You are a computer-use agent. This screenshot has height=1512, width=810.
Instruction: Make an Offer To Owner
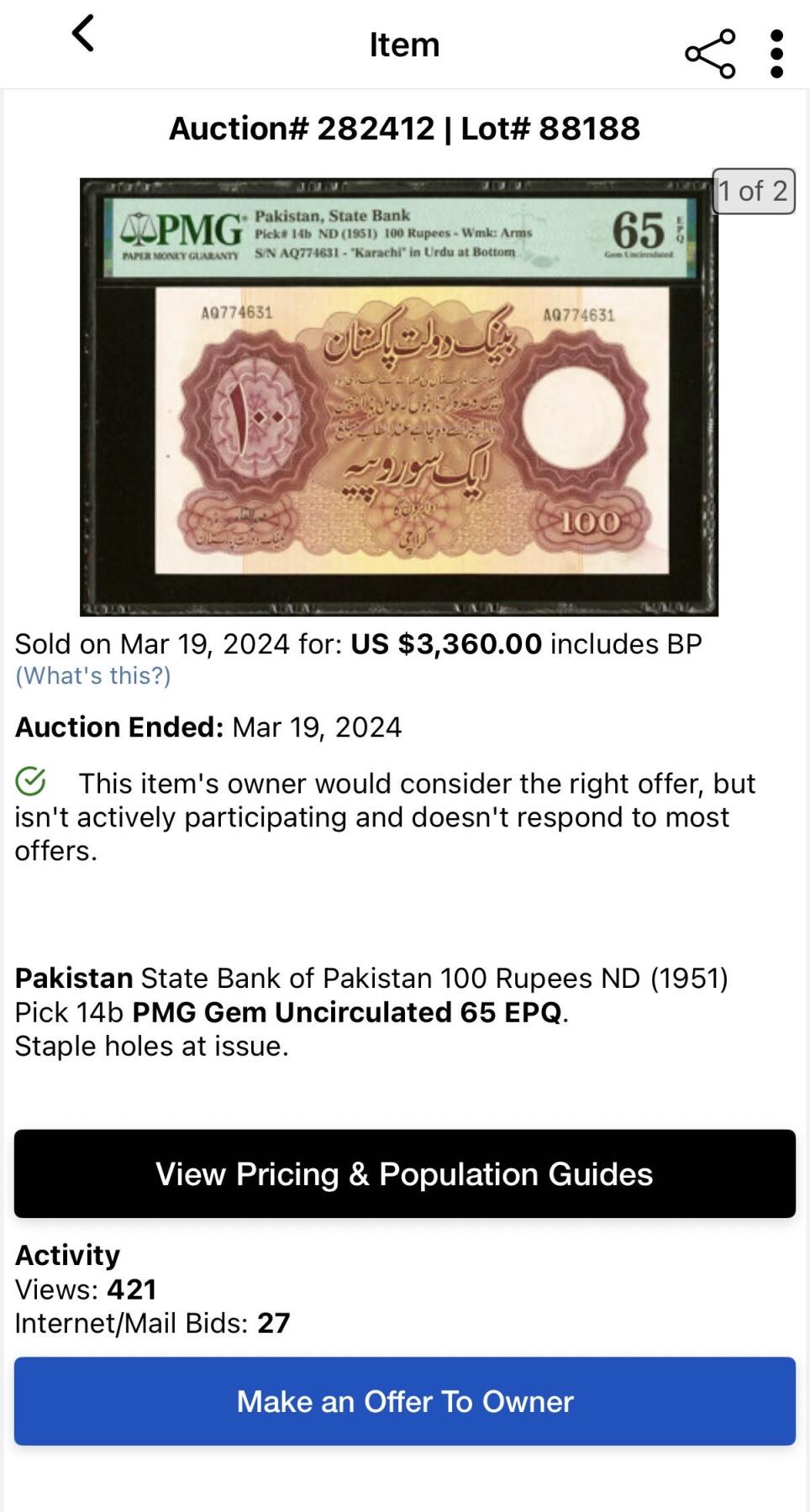tap(404, 1401)
